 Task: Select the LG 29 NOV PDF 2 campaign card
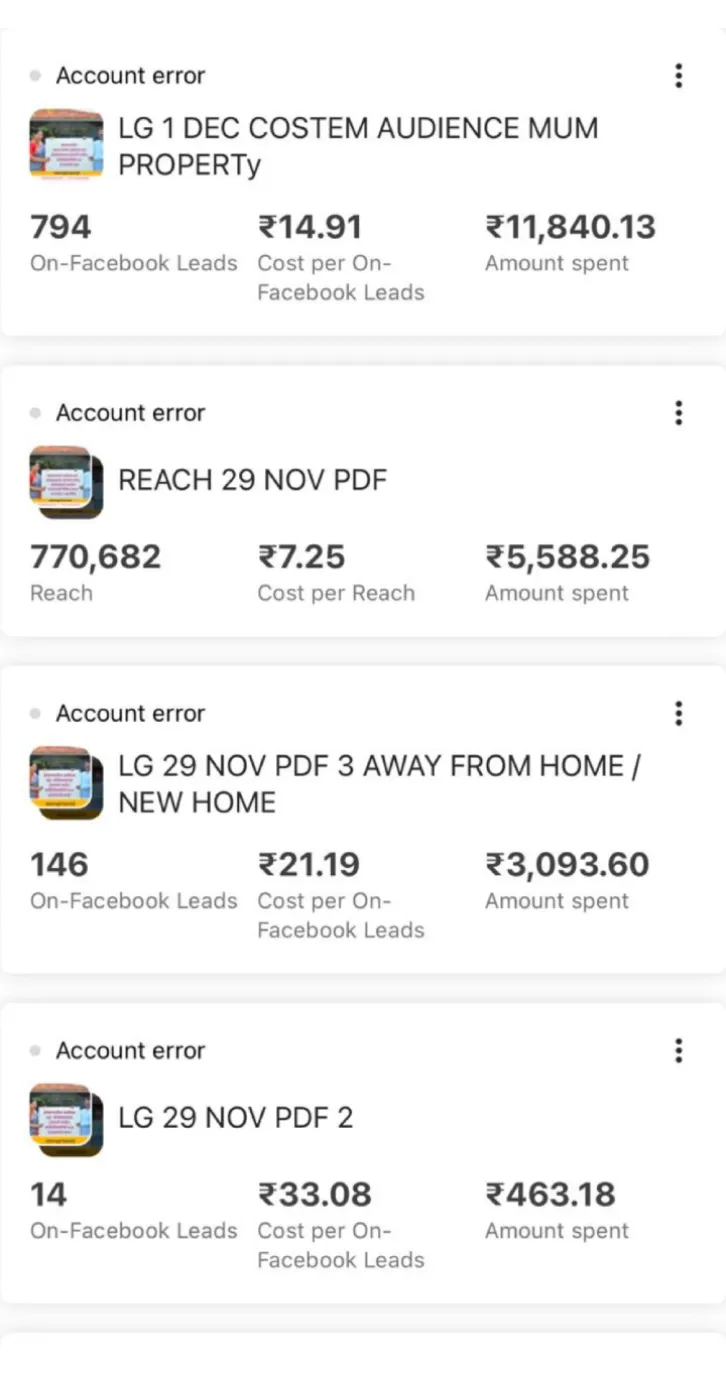click(x=236, y=1117)
